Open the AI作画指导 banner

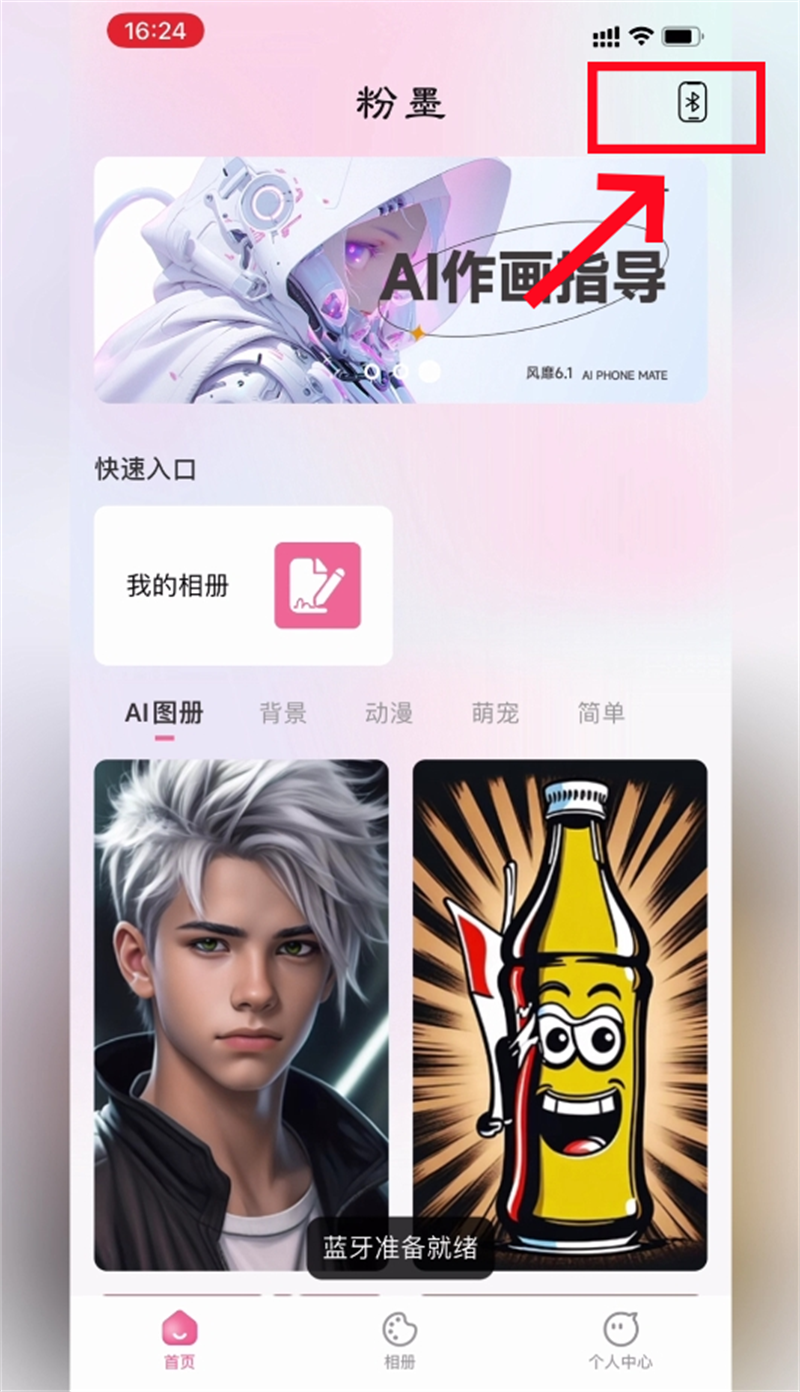pyautogui.click(x=400, y=280)
